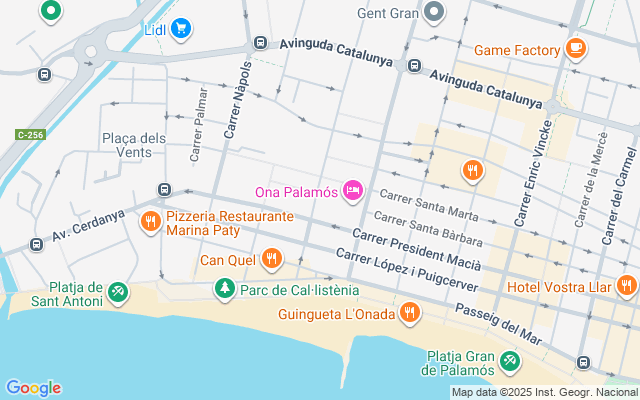Tap the Parc de Cal·listènia park pin
This screenshot has height=400, width=640.
tap(225, 290)
